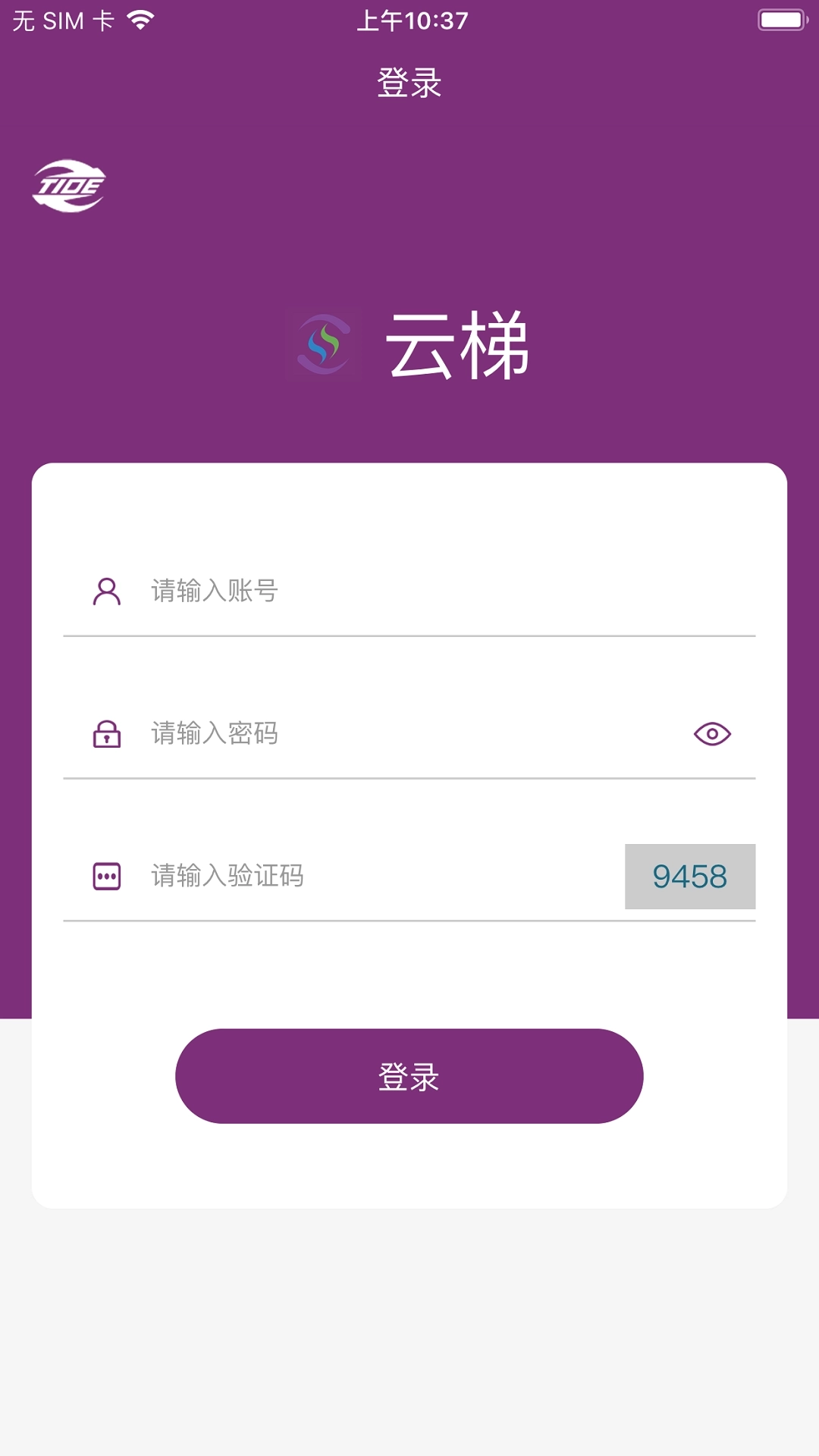Click the captcha 9458 to refresh it

[x=689, y=876]
